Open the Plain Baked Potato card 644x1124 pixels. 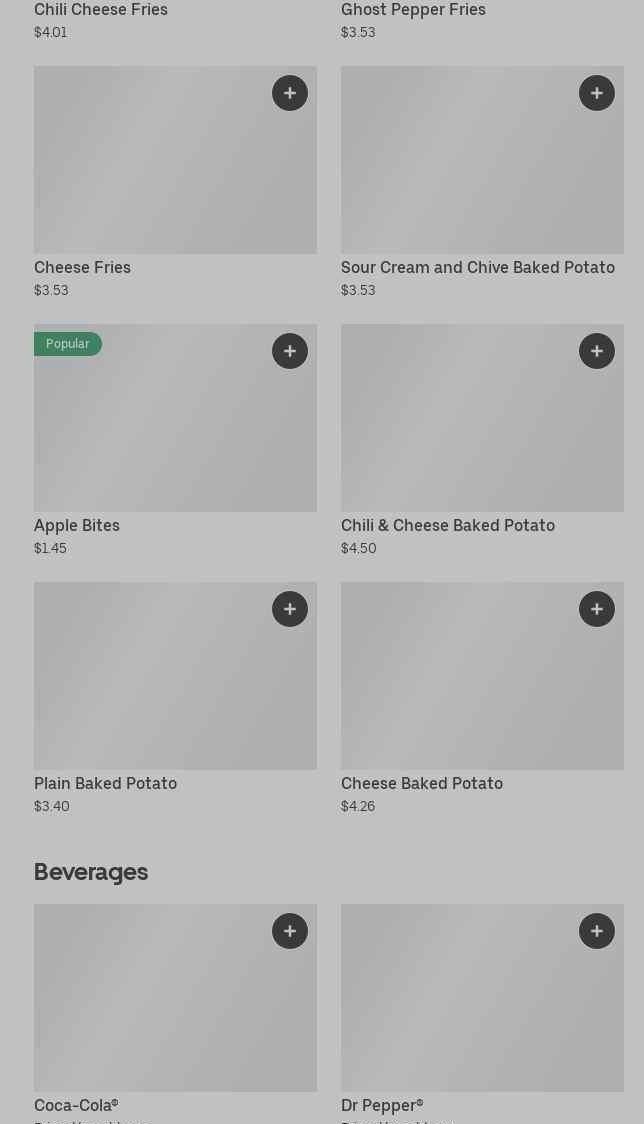point(150,690)
